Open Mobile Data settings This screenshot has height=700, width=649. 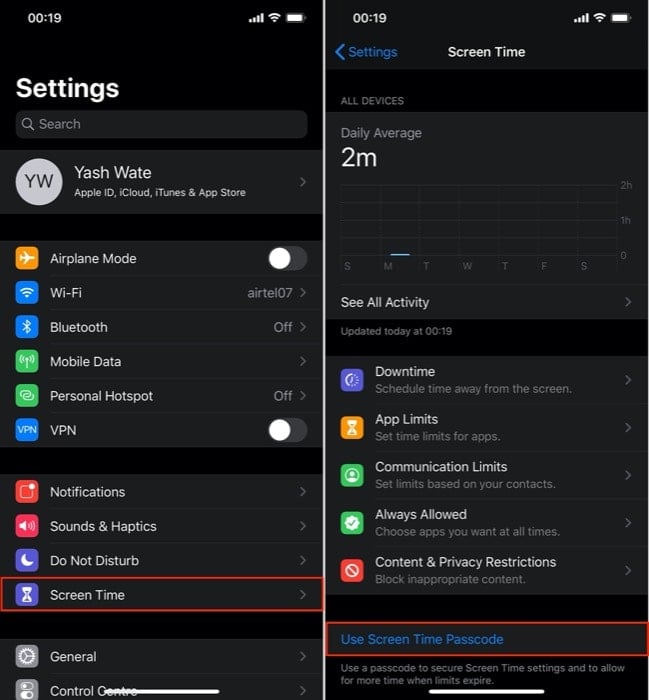click(160, 361)
